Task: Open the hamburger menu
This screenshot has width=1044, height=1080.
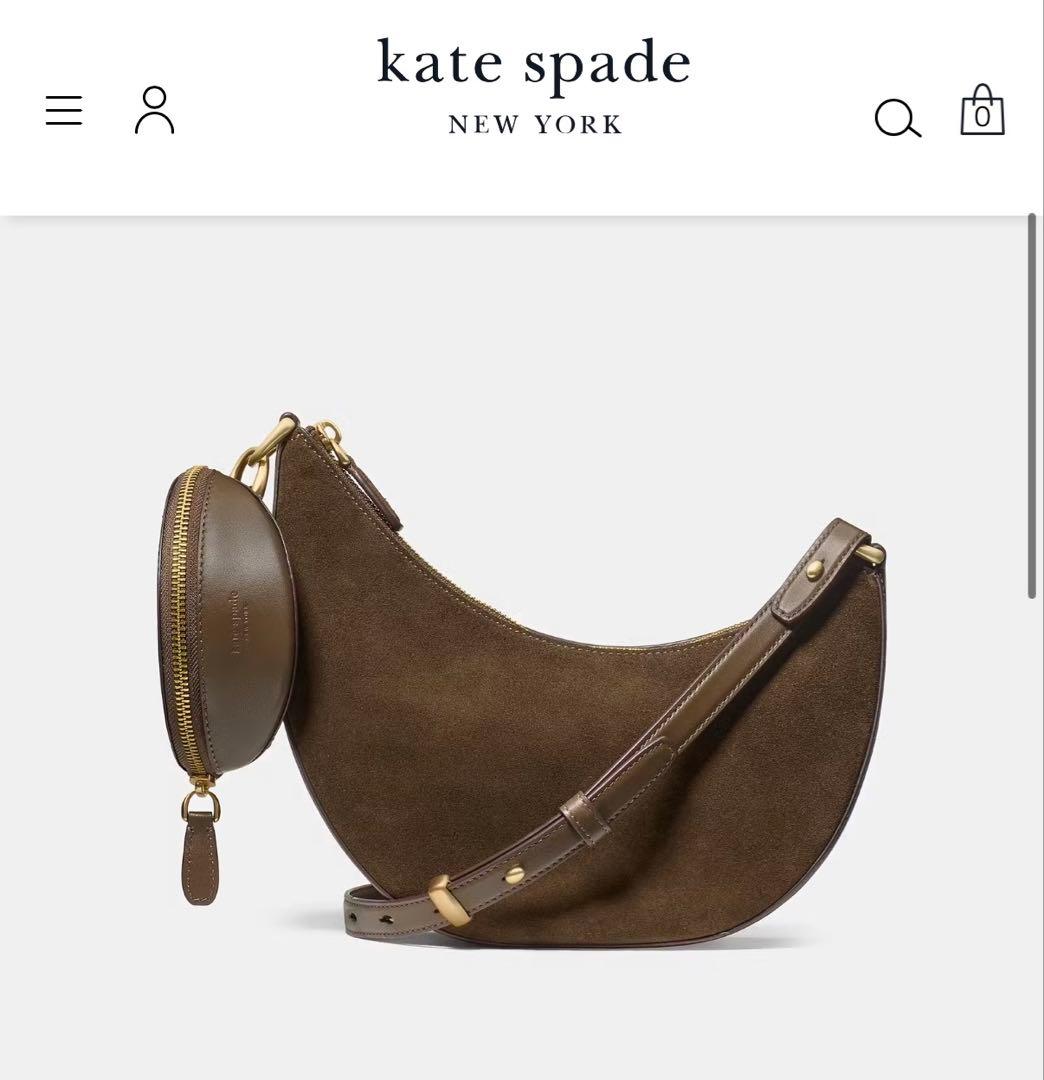Action: 64,110
